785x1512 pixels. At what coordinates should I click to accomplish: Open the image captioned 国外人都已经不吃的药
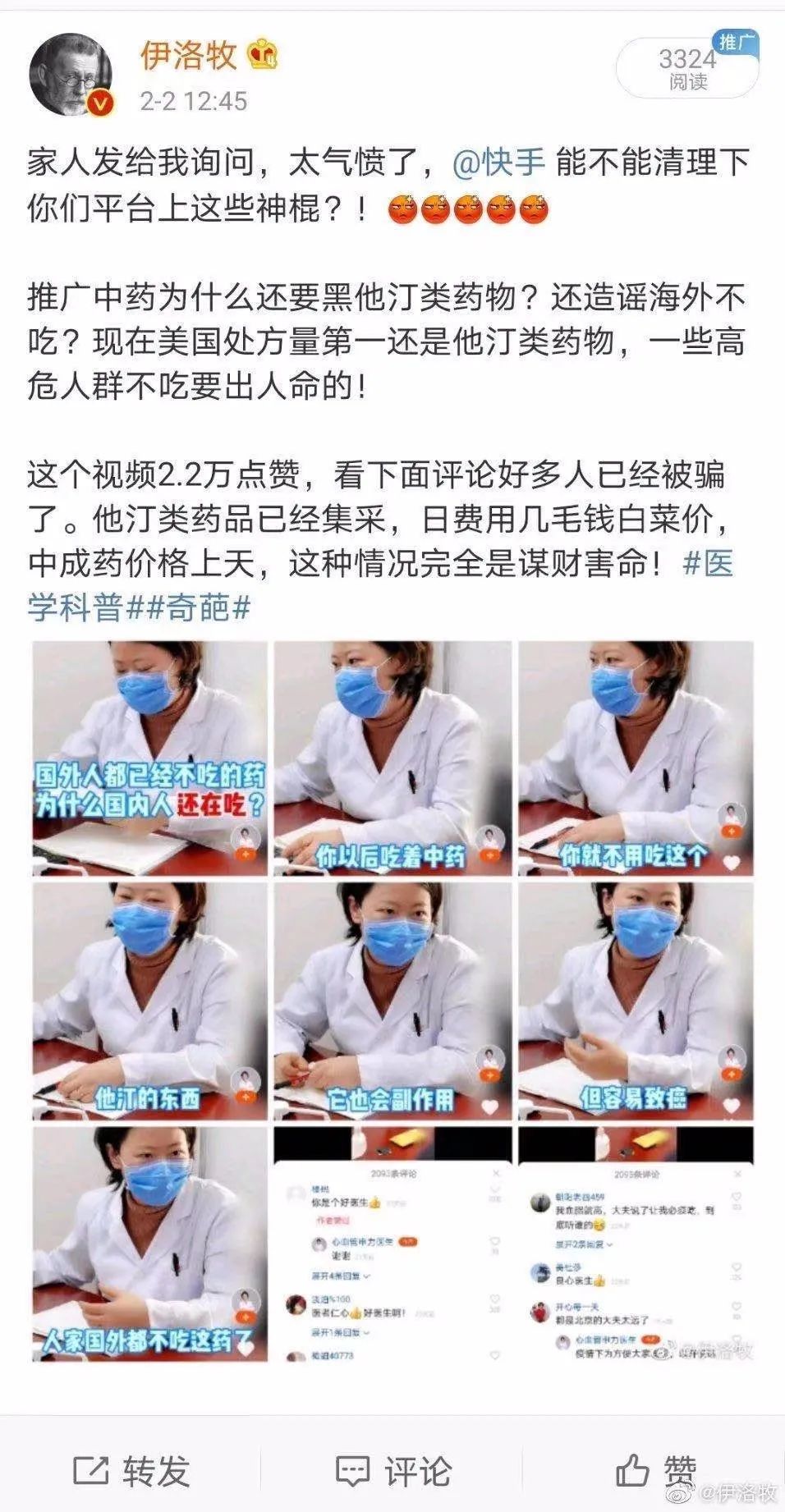(x=149, y=757)
